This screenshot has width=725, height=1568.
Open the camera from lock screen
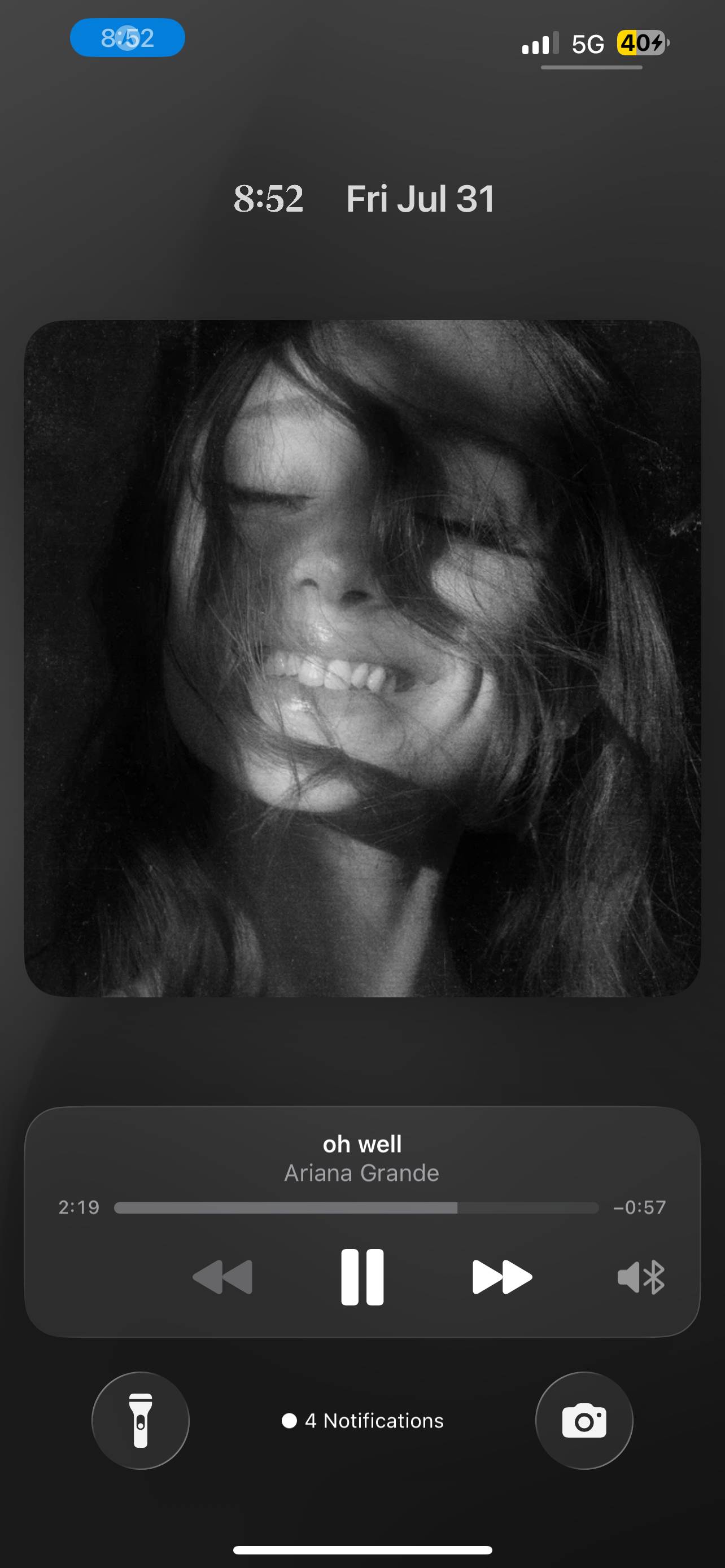(584, 1420)
